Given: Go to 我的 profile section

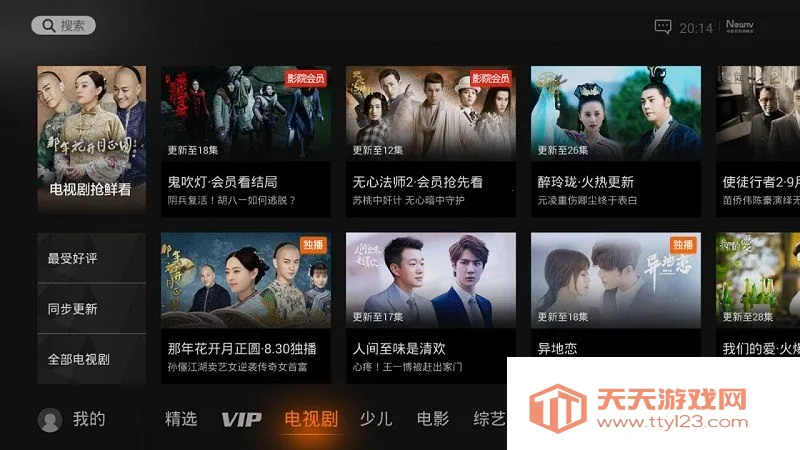Looking at the screenshot, I should (72, 419).
